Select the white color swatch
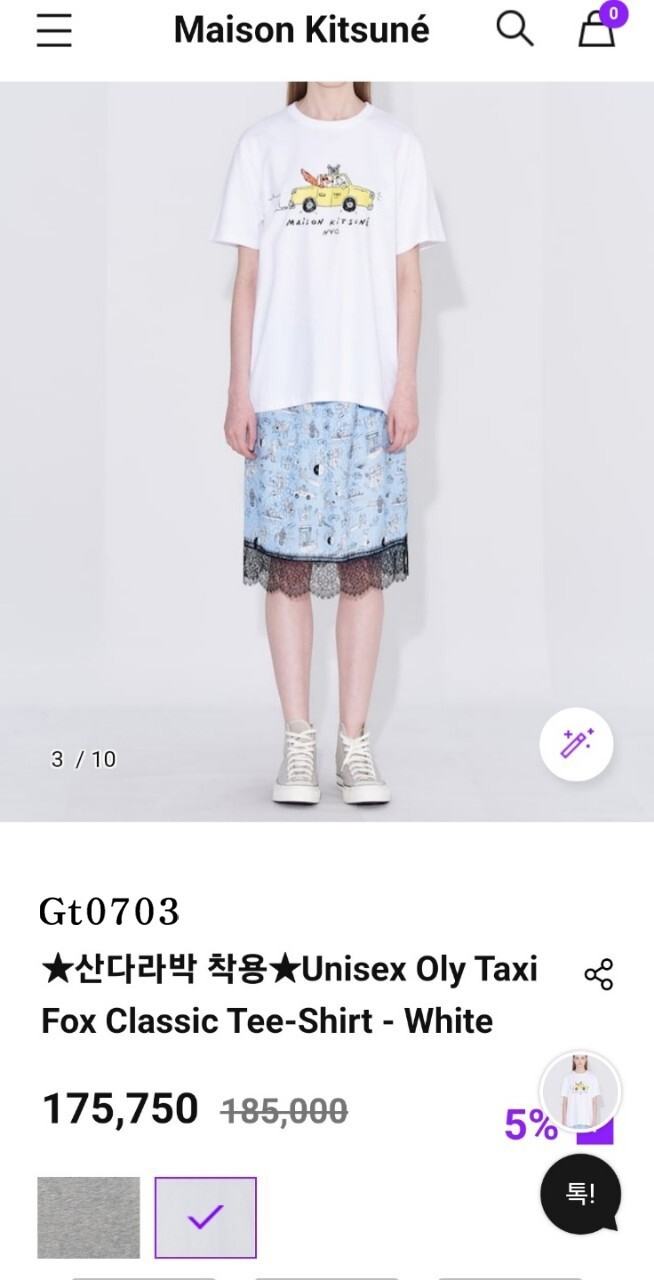Screen dimensions: 654x1280 point(205,1217)
